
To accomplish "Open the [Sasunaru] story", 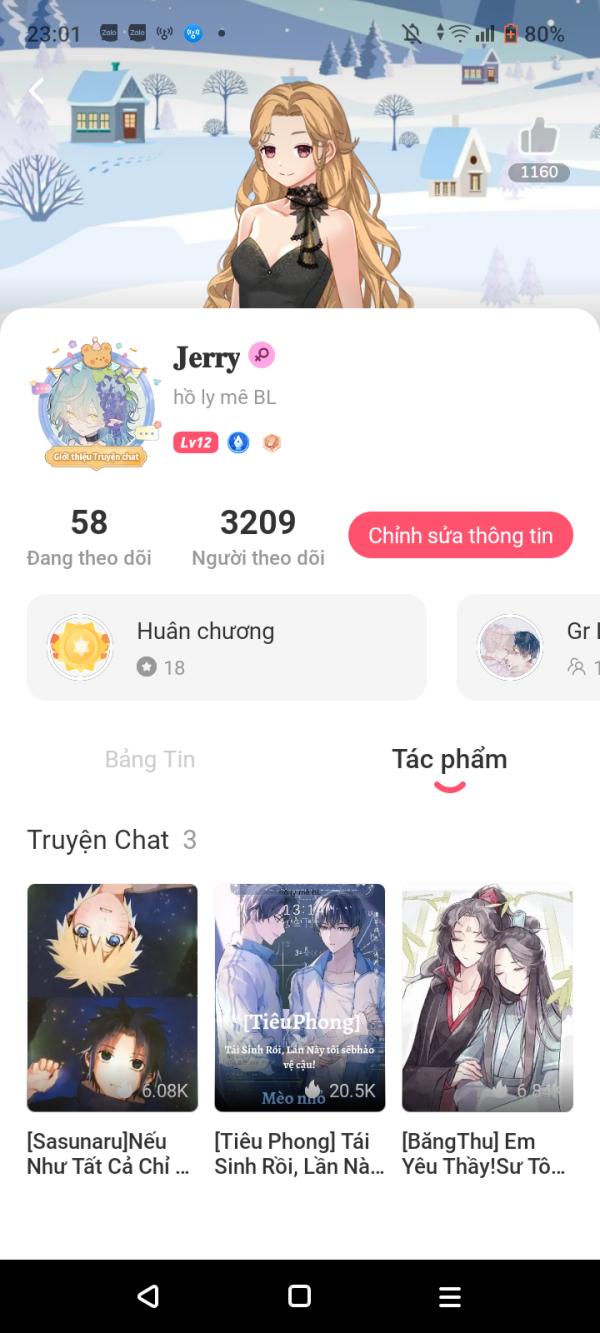I will click(x=112, y=1031).
